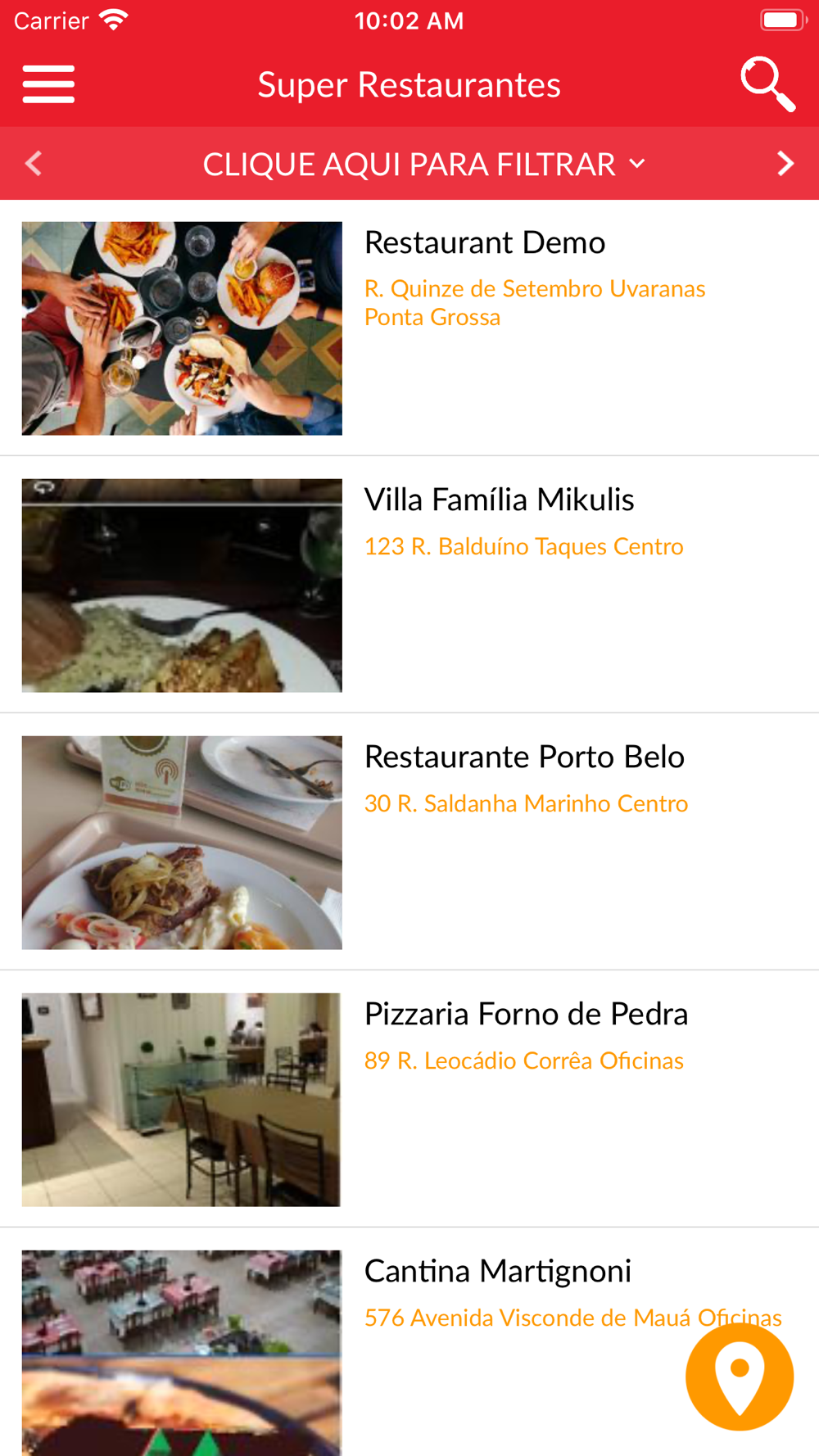The height and width of the screenshot is (1456, 819).
Task: Expand the CLIQUE AQUI PARA FILTRAR dropdown
Action: pyautogui.click(x=423, y=165)
